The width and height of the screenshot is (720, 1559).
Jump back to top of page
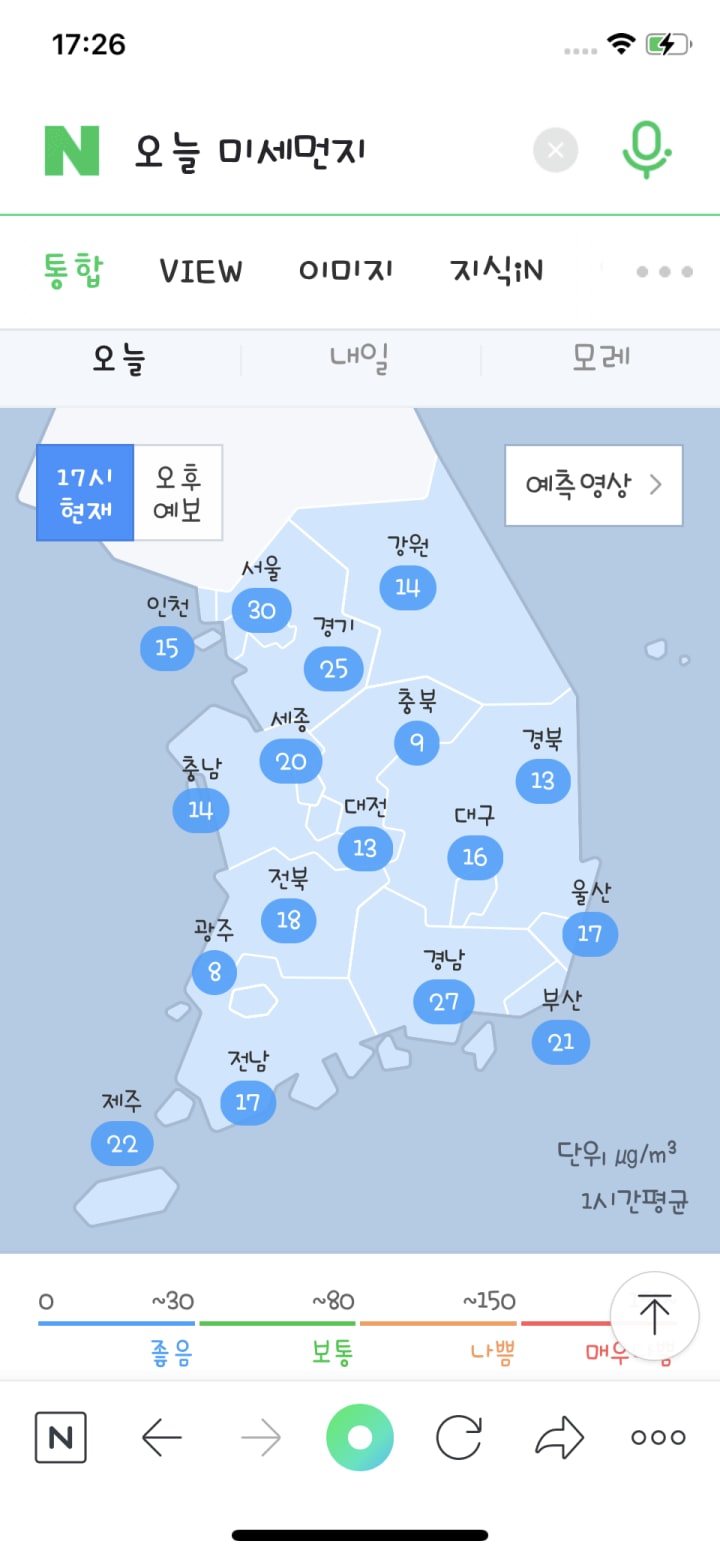[x=654, y=1315]
